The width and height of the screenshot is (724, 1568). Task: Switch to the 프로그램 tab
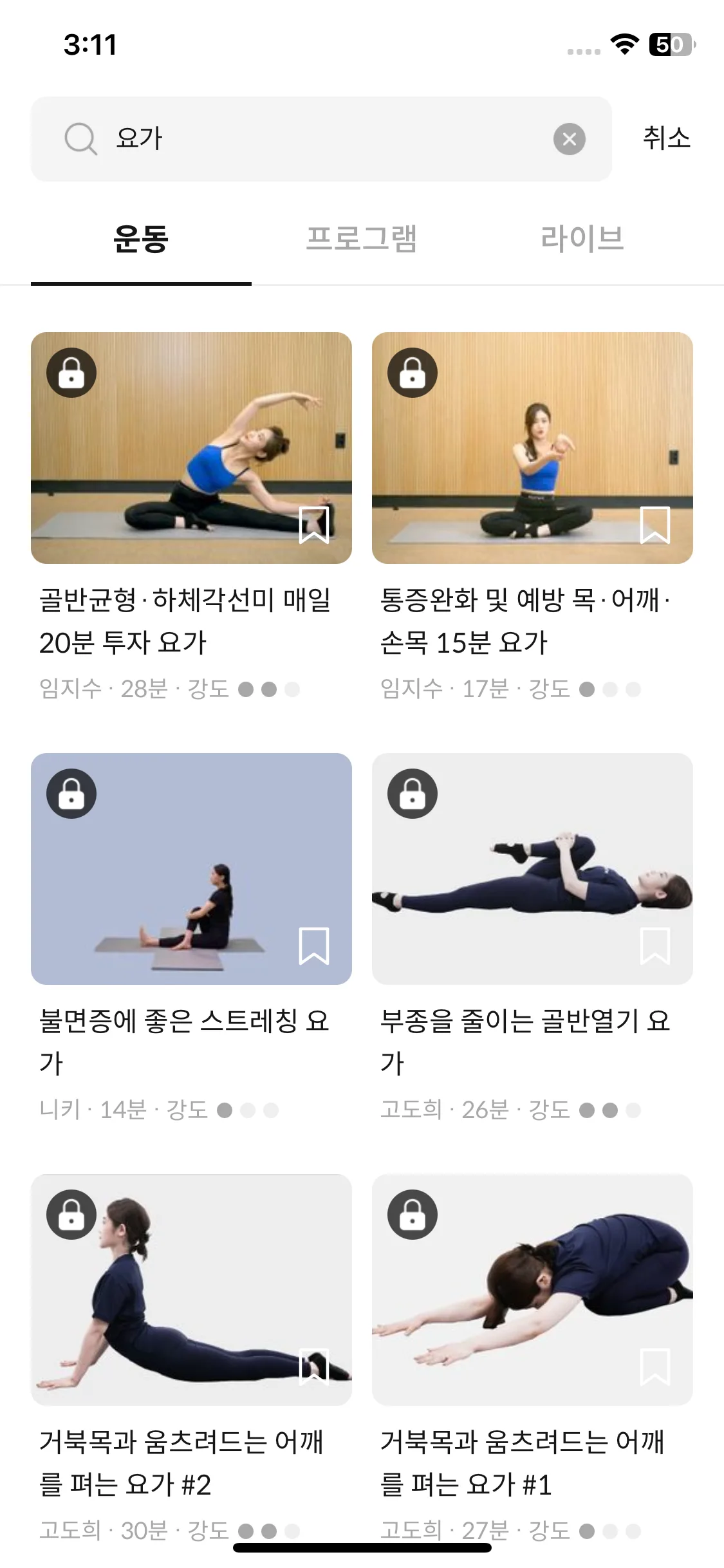click(362, 240)
